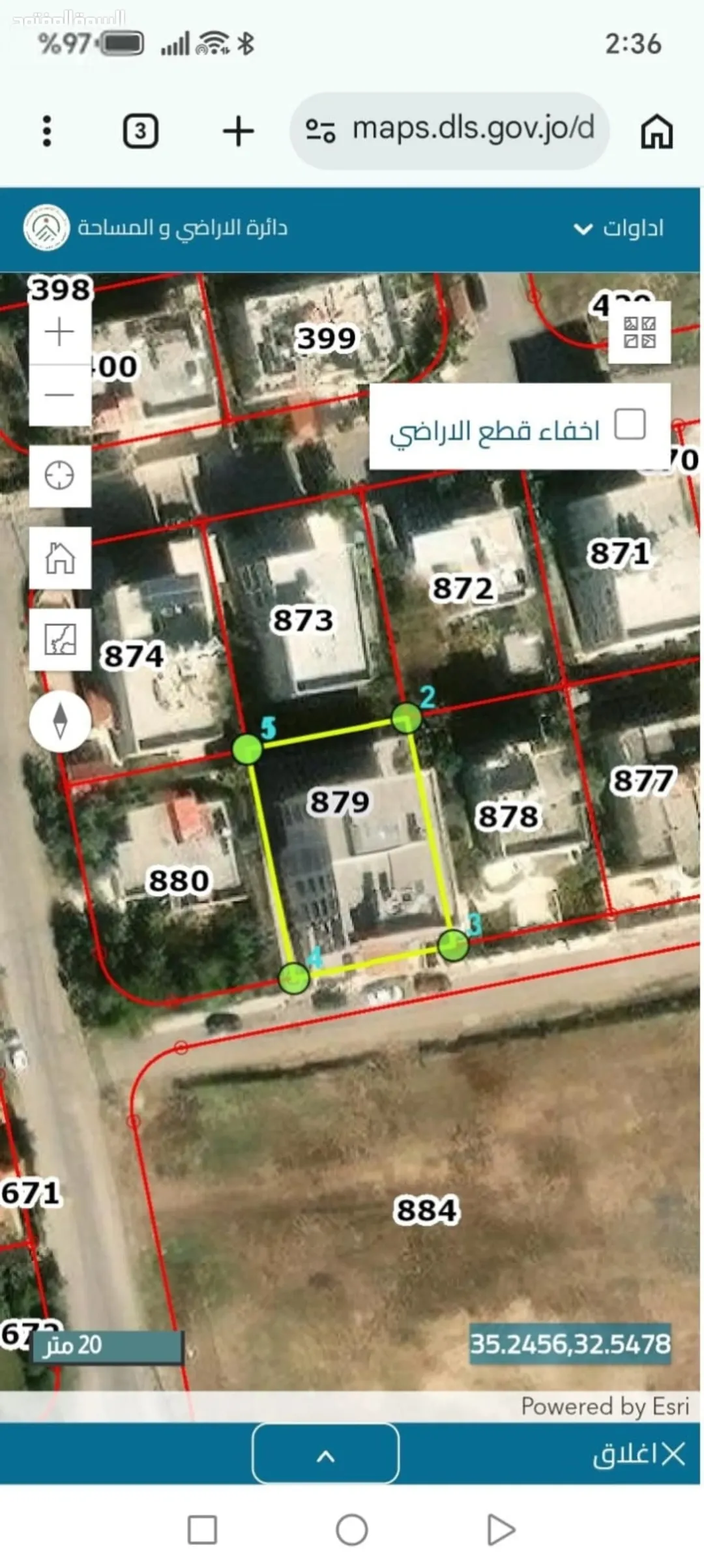Zoom in on the map

[59, 331]
